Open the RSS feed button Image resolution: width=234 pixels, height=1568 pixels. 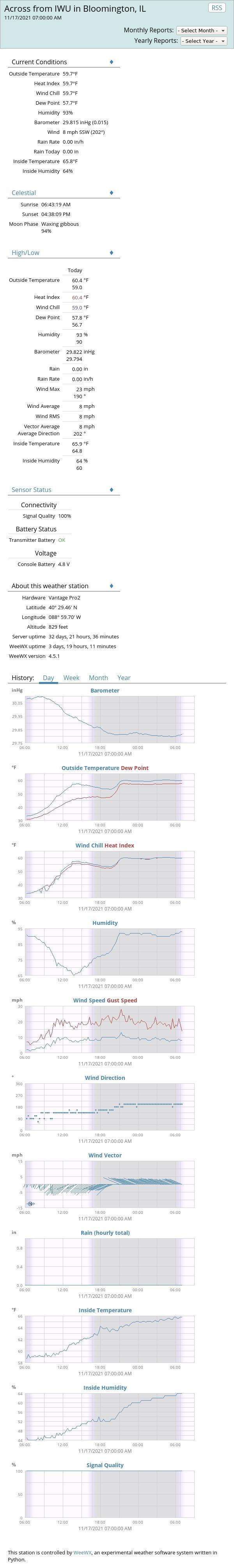point(217,8)
